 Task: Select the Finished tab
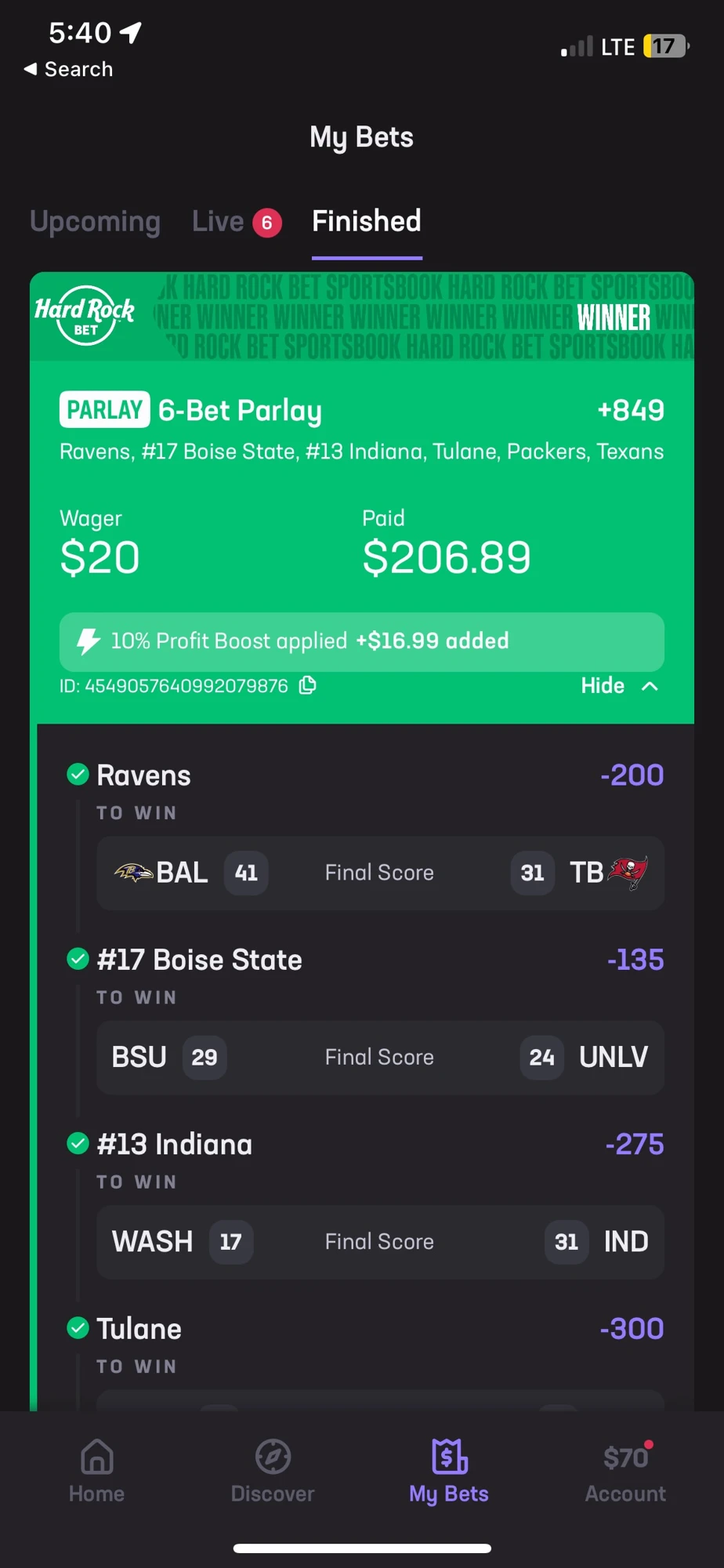[x=367, y=222]
